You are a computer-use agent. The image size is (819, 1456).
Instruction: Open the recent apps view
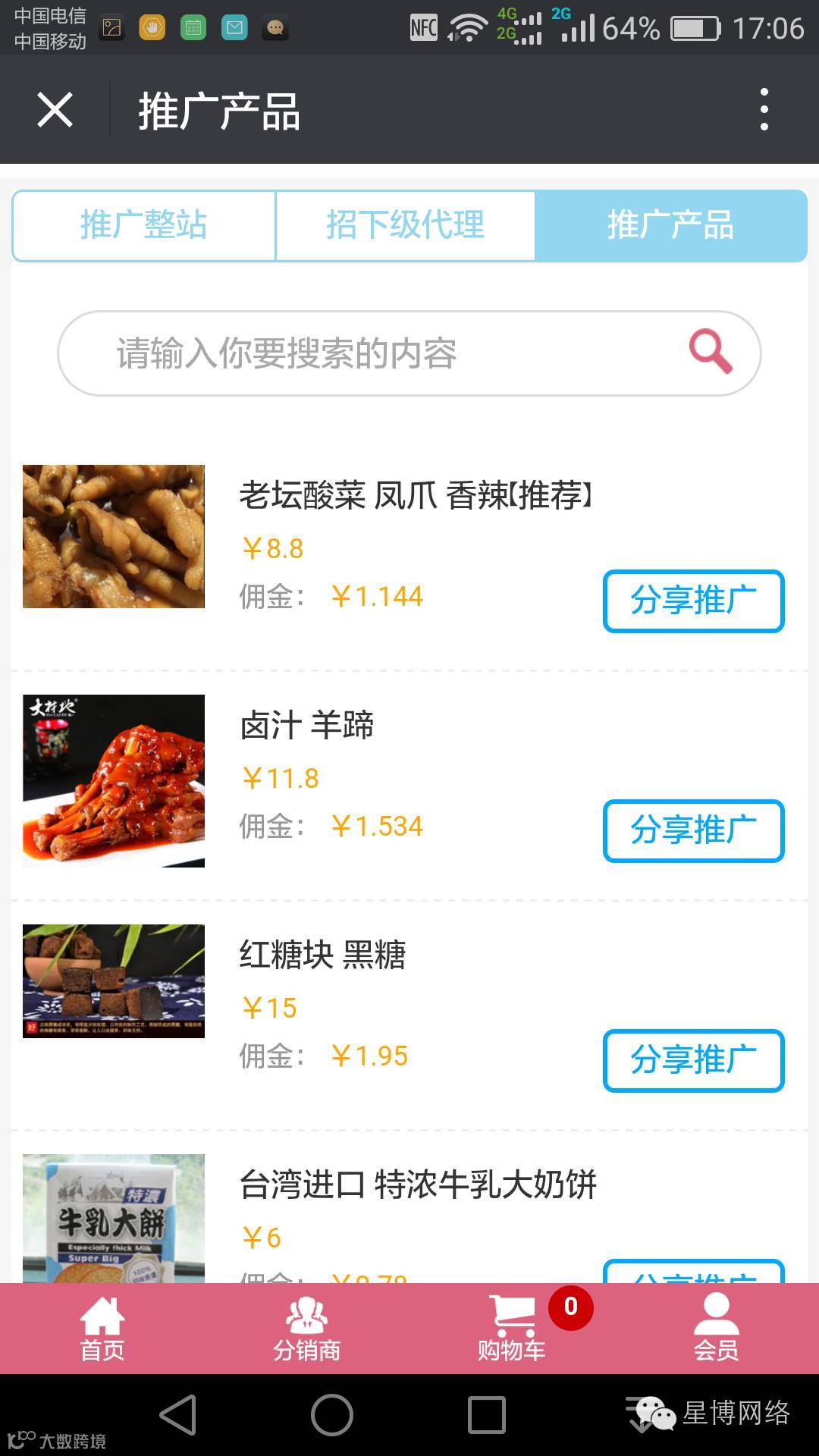click(x=486, y=1415)
